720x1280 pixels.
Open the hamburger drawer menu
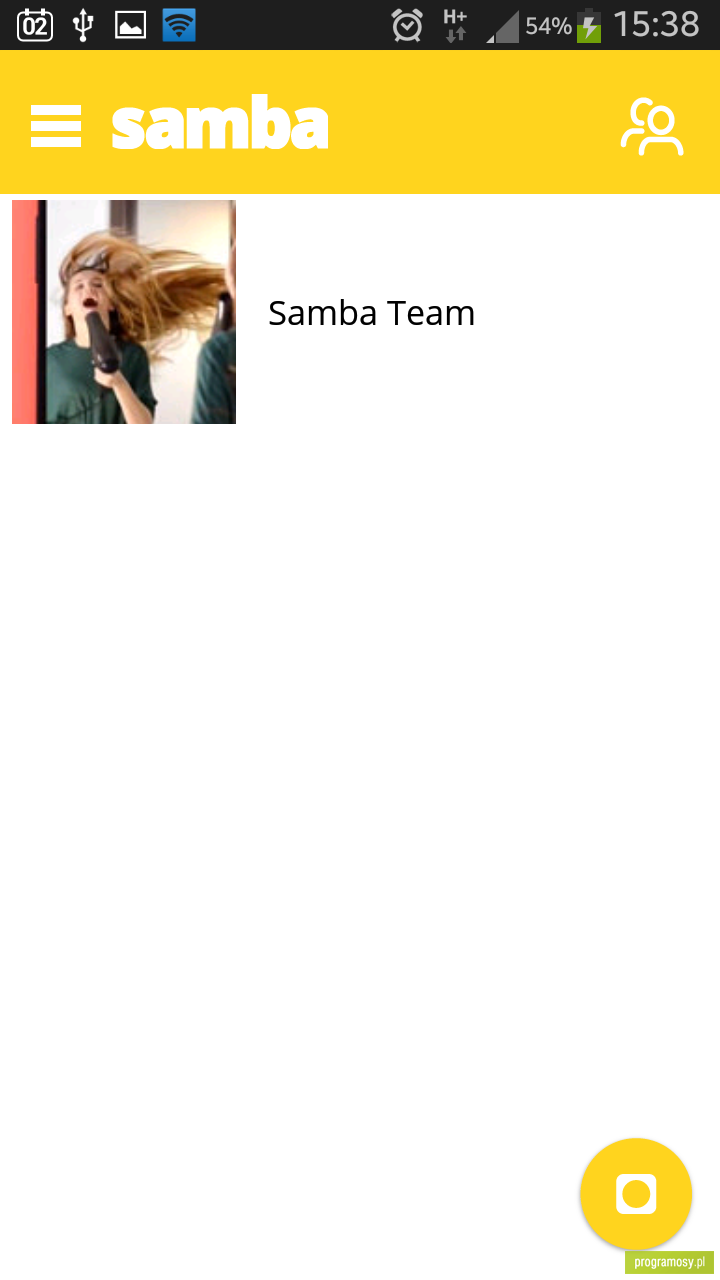tap(56, 126)
